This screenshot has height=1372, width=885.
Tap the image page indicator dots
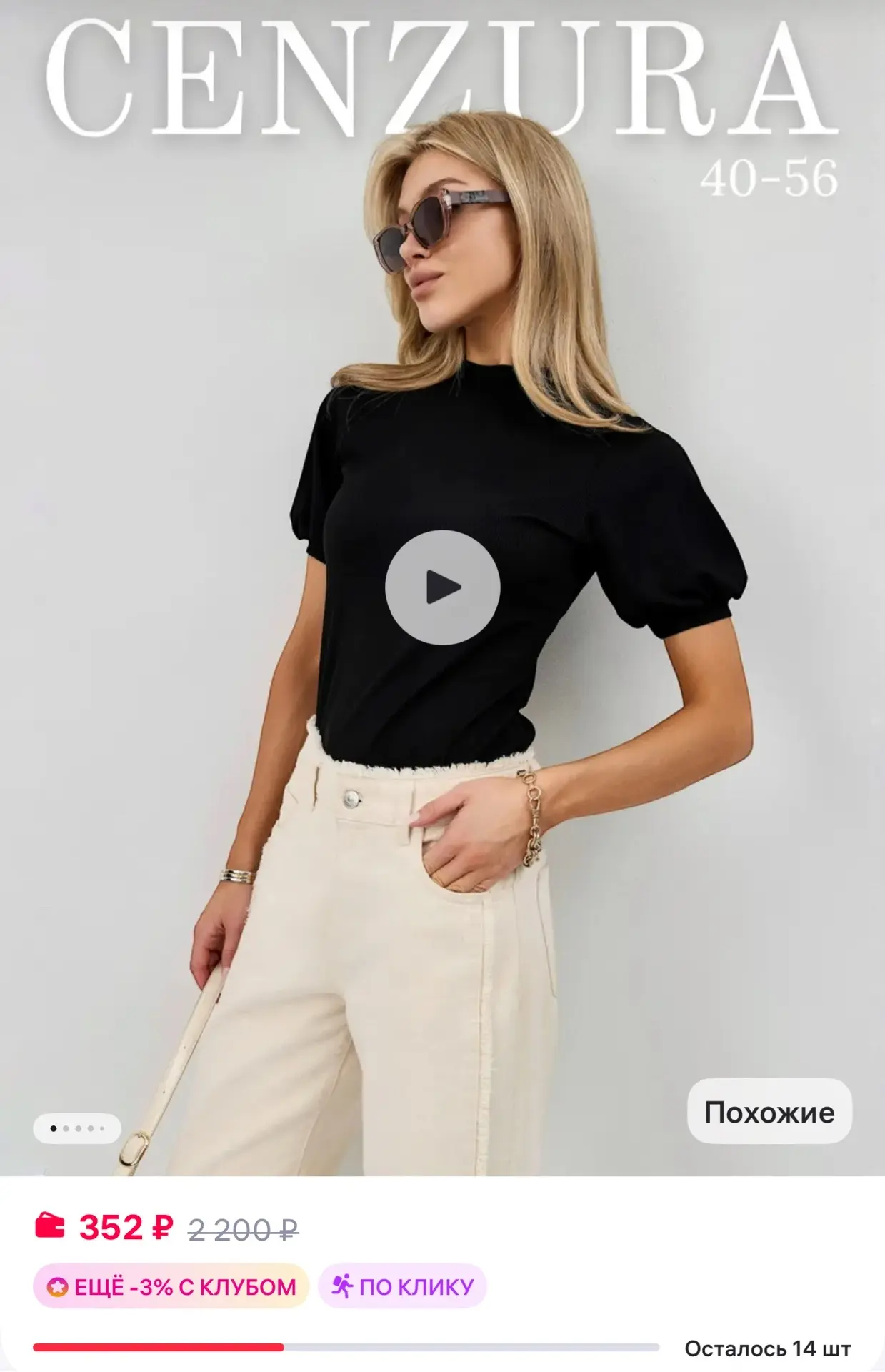tap(77, 1128)
